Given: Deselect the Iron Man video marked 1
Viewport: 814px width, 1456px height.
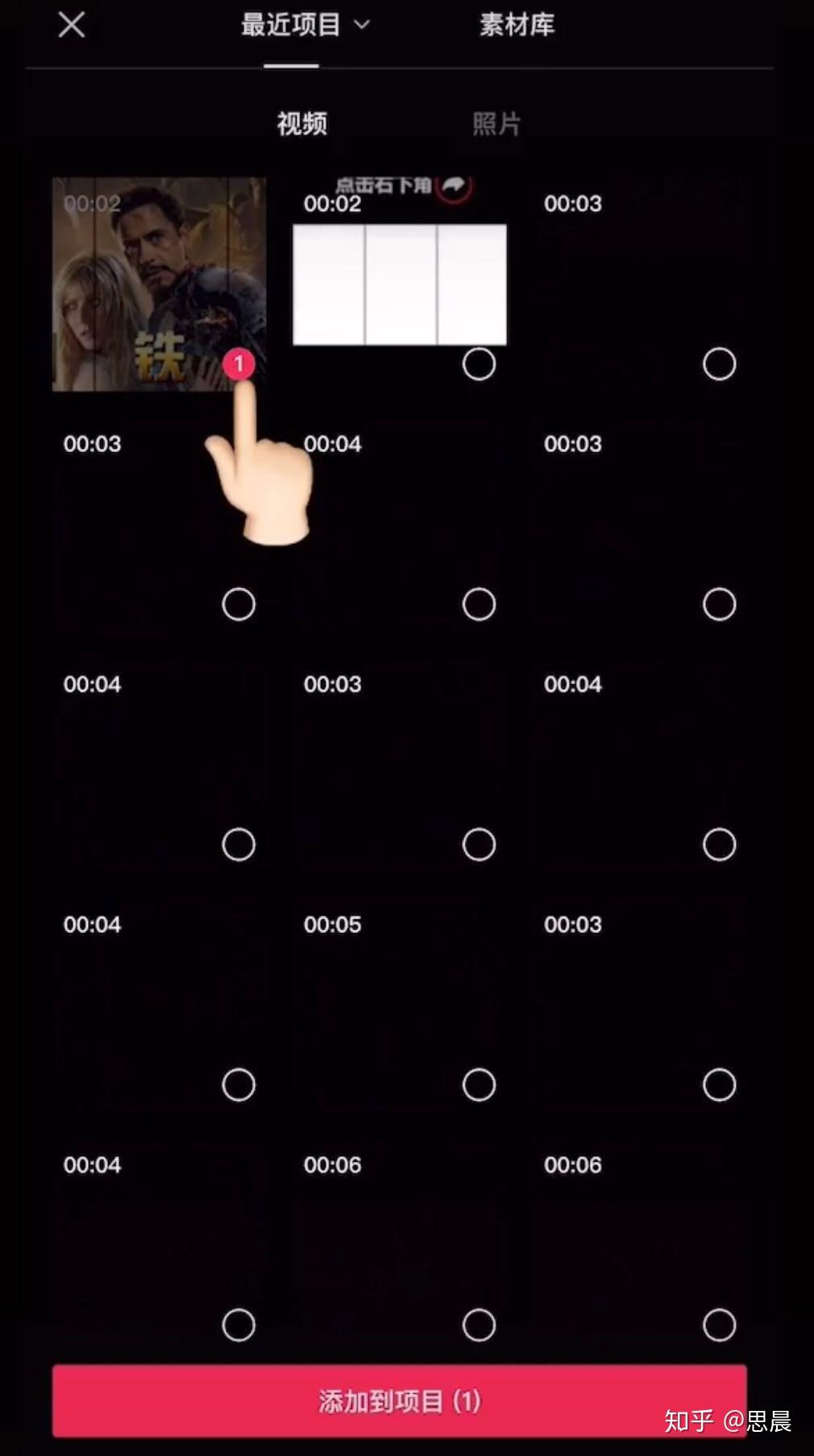Looking at the screenshot, I should point(239,364).
